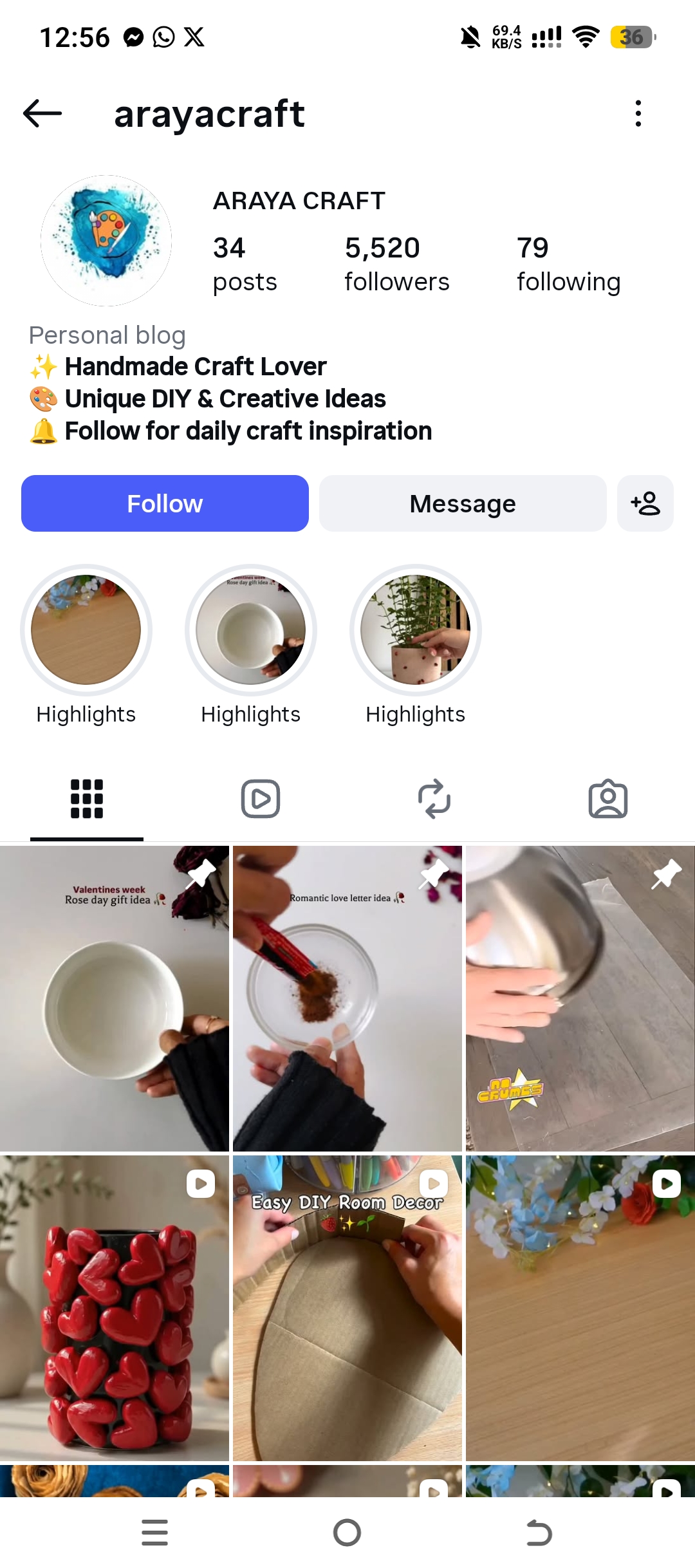Screen dimensions: 695x1568
Task: Switch to the Reels tab
Action: pos(261,799)
